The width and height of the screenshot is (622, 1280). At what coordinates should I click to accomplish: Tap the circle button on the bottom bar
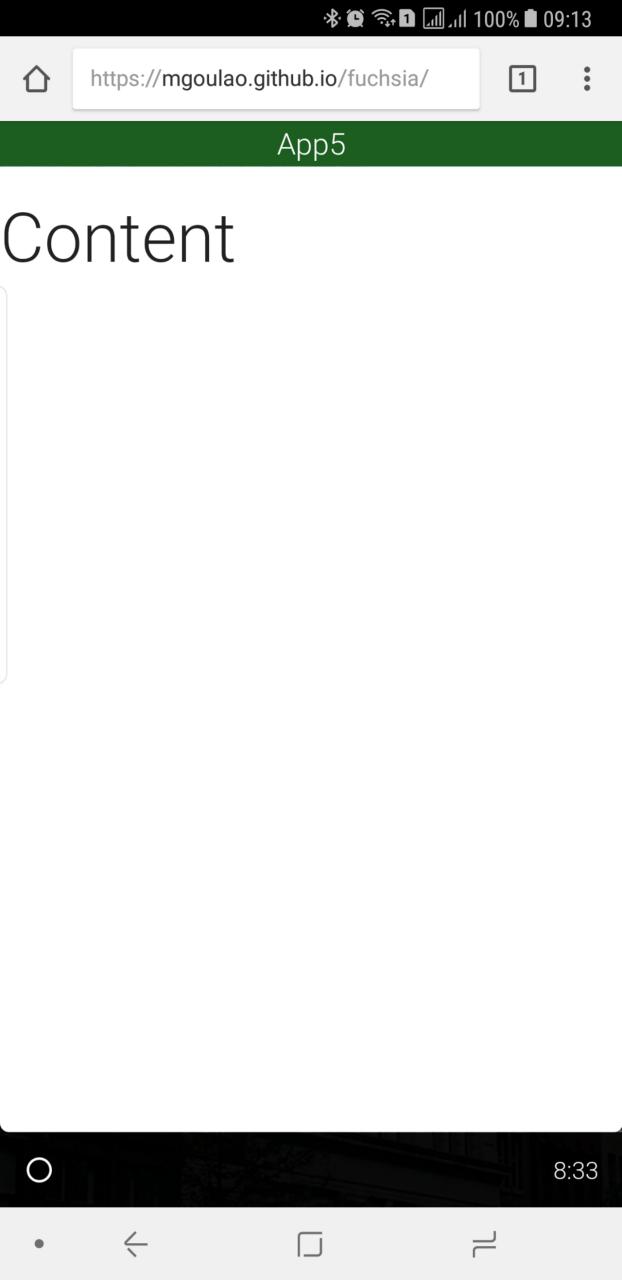coord(39,1170)
